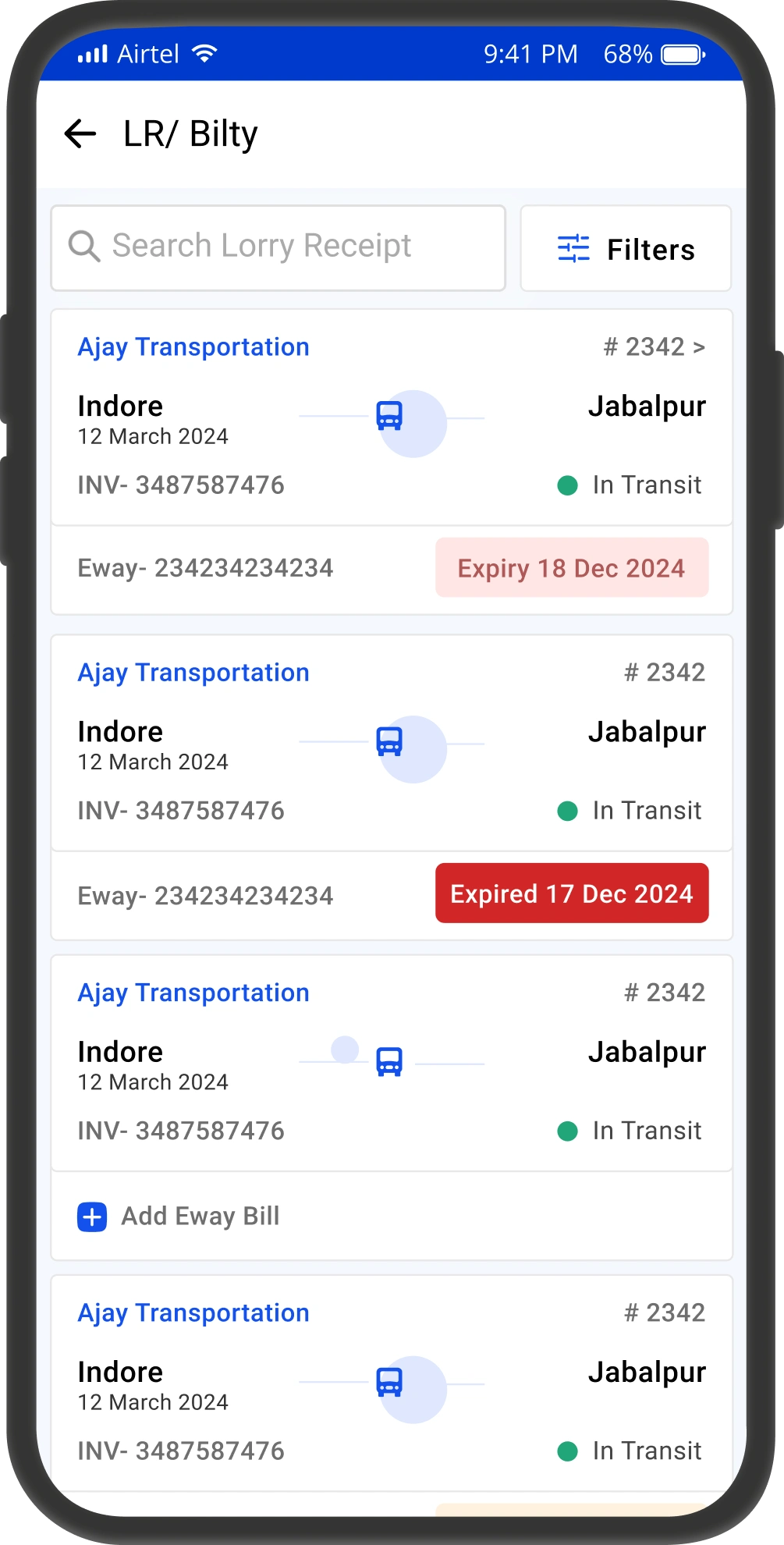Tap the Search Lorry Receipt field
The height and width of the screenshot is (1545, 784).
[x=278, y=248]
